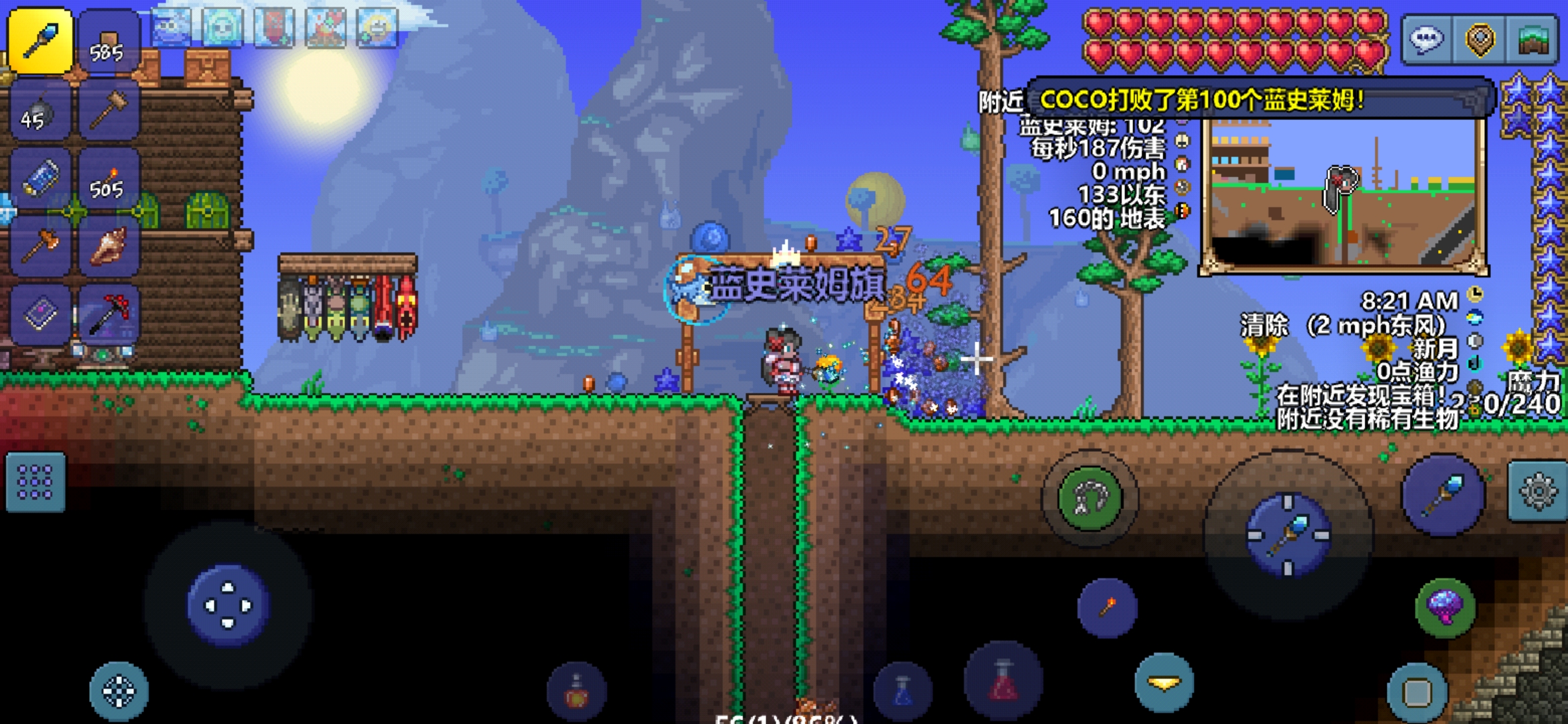Image resolution: width=1568 pixels, height=724 pixels.
Task: Open the chat bubble button
Action: pos(1426,40)
